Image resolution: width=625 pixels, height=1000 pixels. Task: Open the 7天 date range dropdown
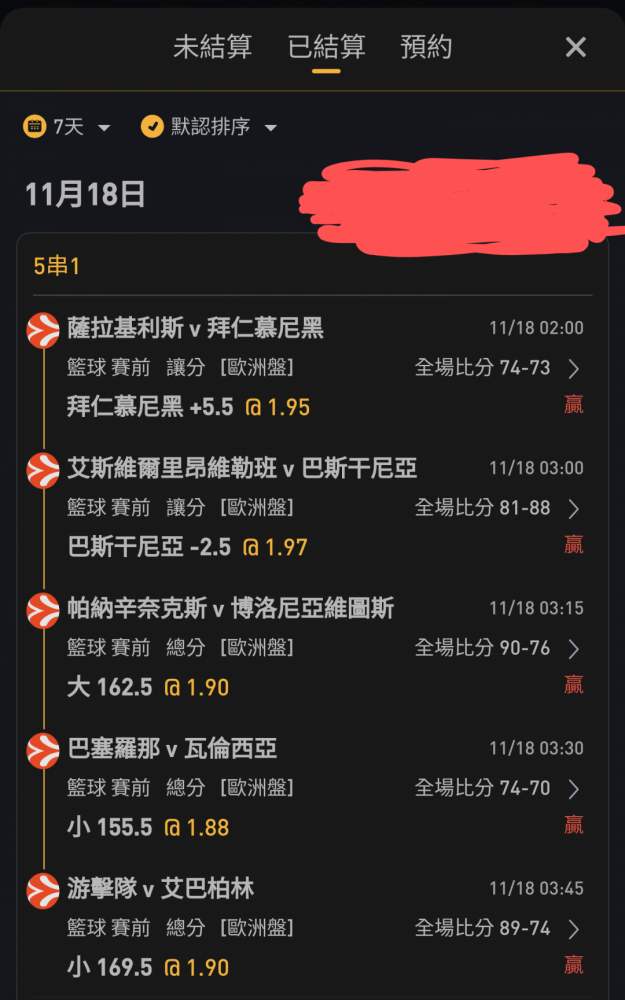[67, 127]
